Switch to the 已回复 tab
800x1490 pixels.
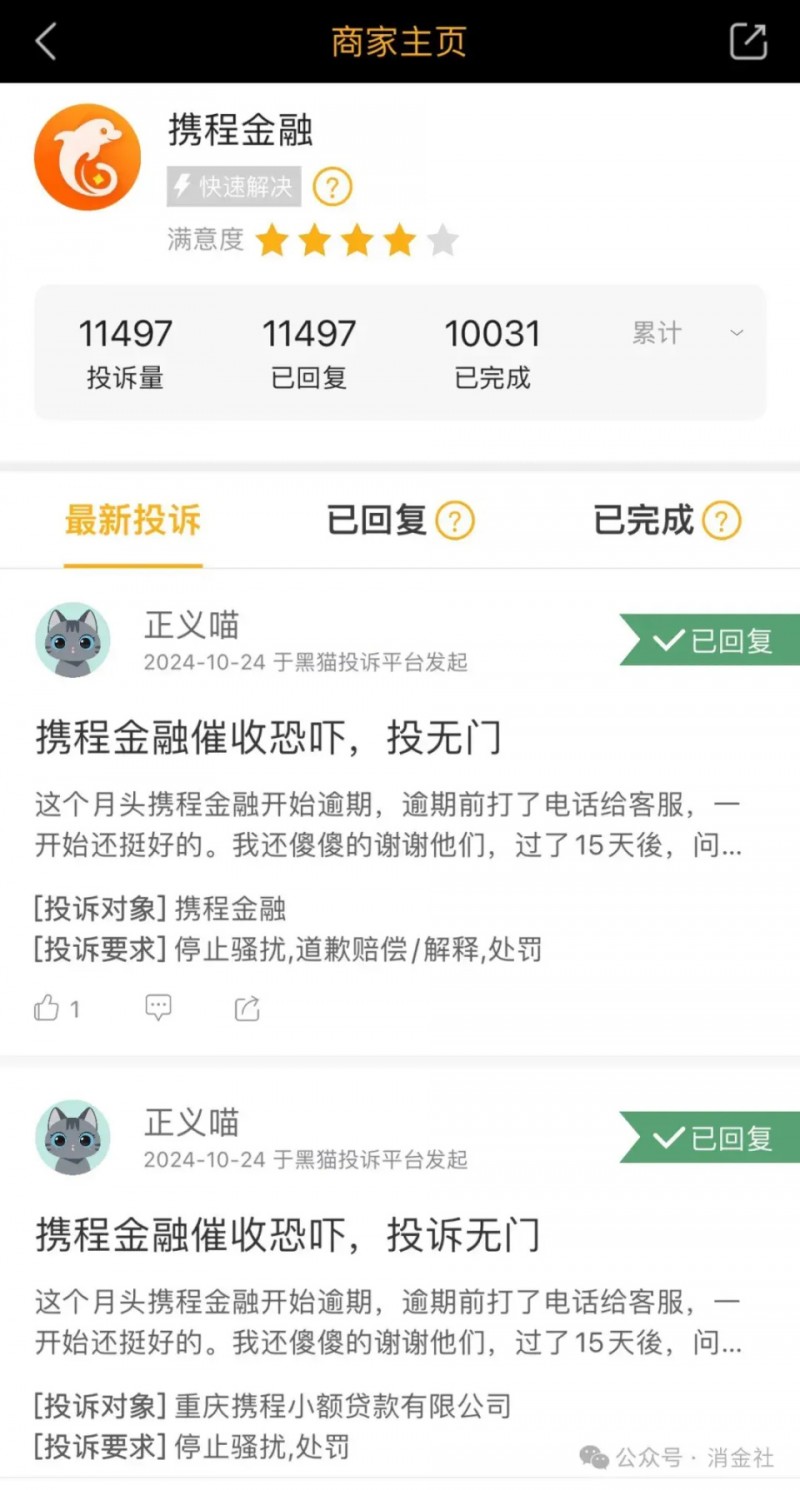378,521
